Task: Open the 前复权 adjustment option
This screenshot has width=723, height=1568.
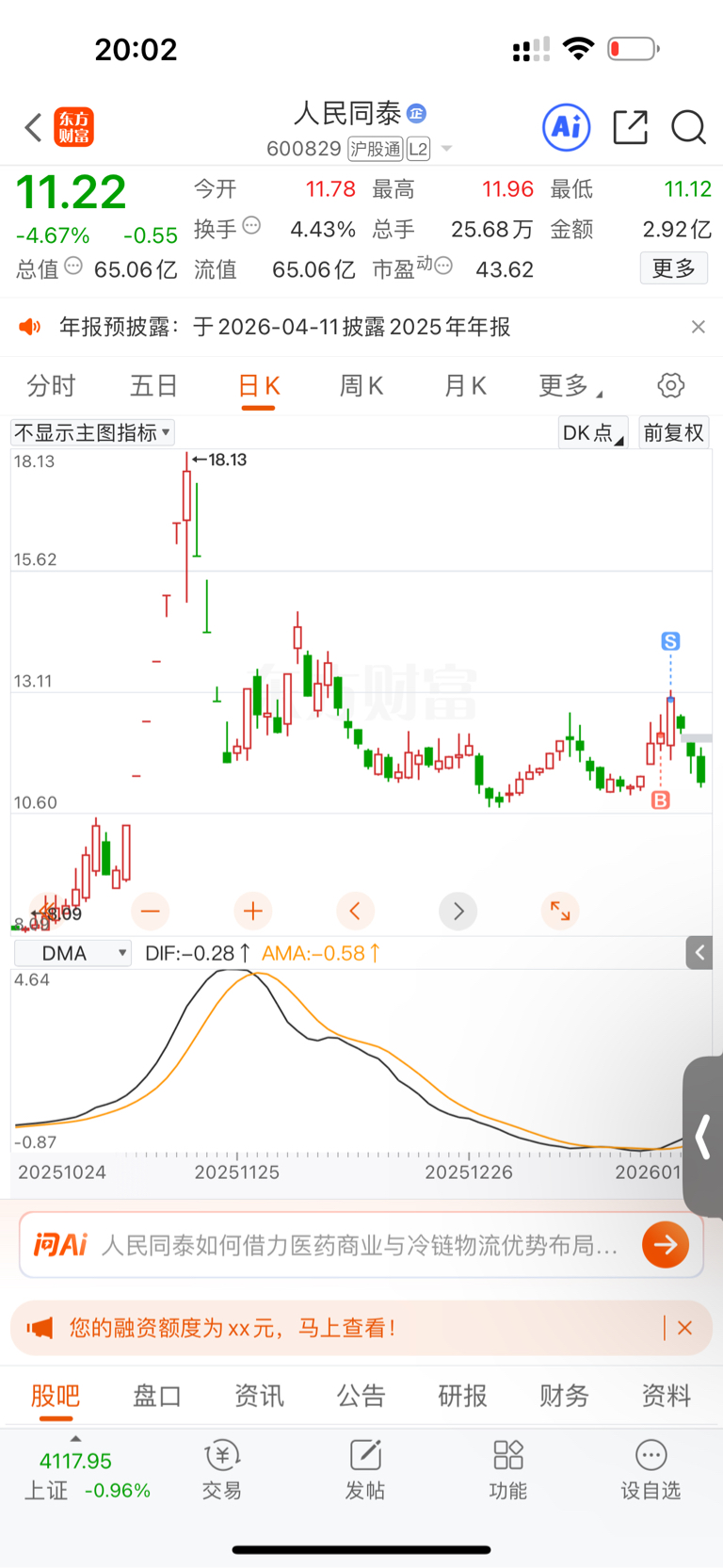Action: 673,433
